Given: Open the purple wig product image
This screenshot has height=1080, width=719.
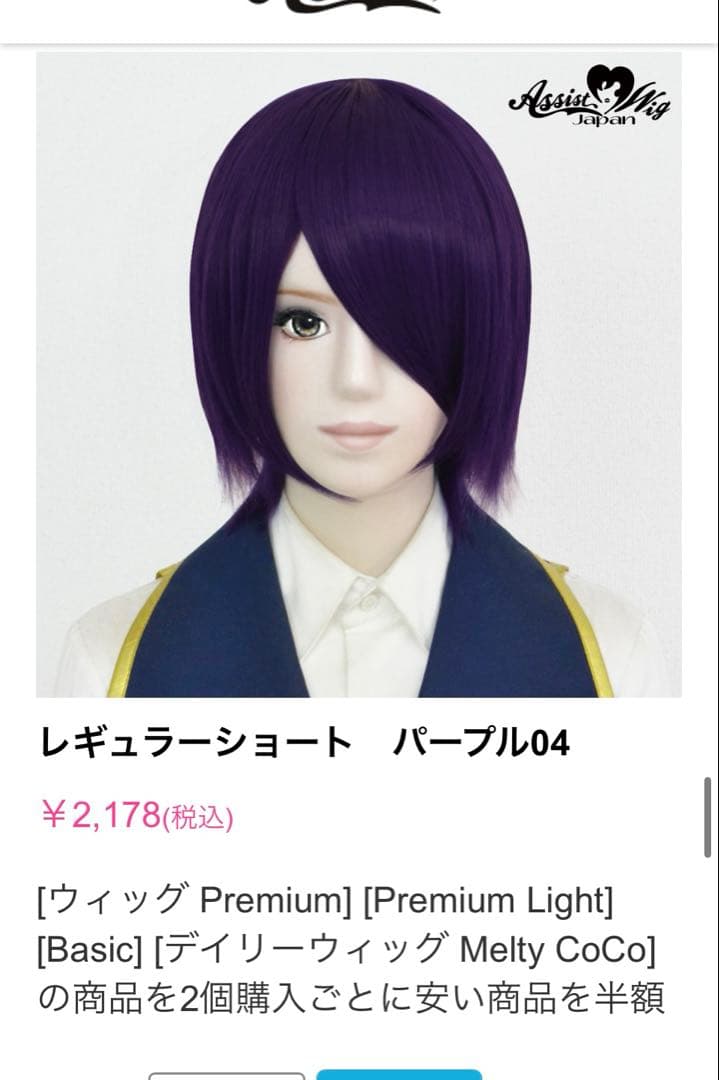Looking at the screenshot, I should point(358,374).
